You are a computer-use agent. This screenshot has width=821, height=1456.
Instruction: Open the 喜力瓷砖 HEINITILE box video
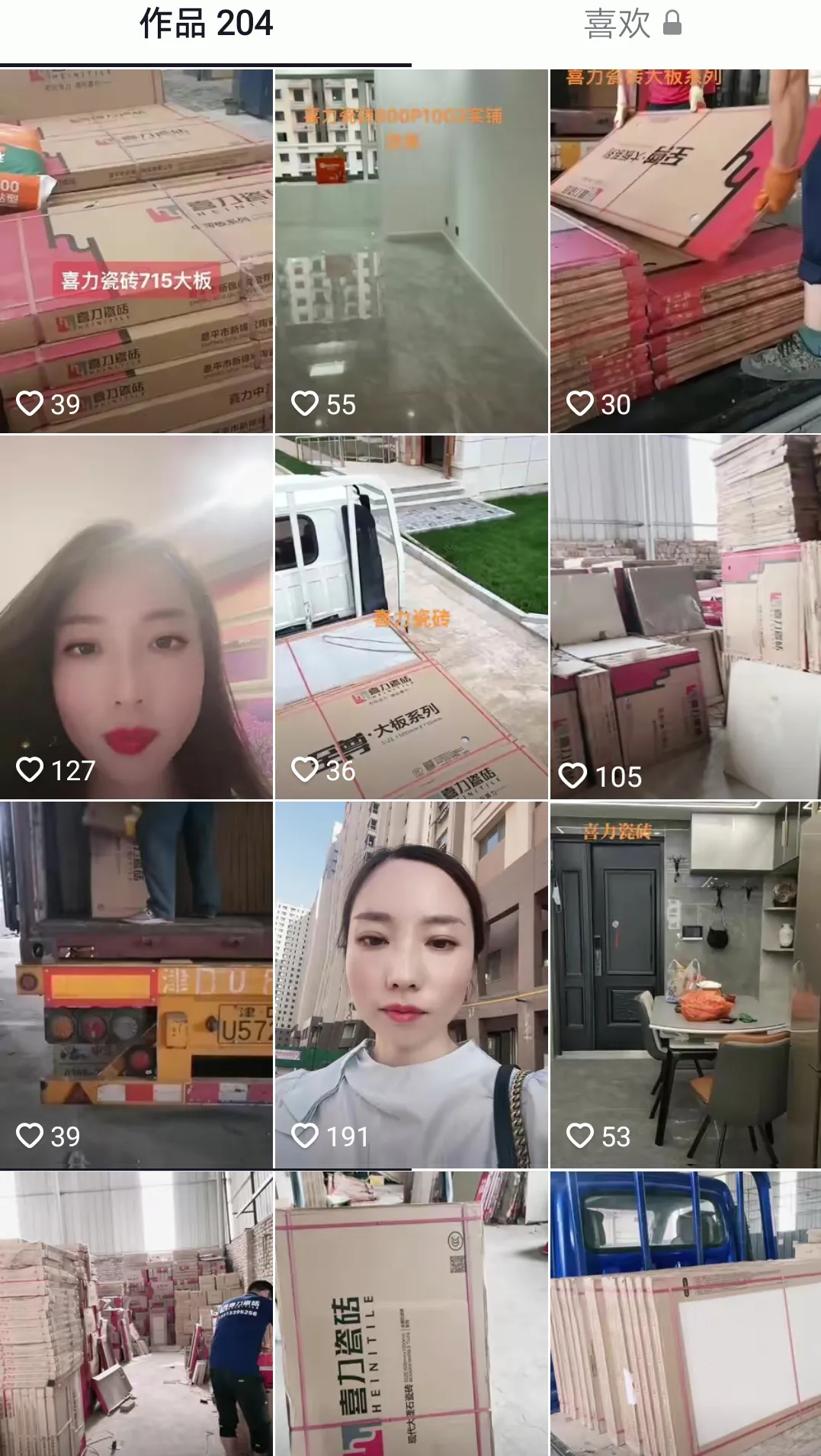point(411,1313)
